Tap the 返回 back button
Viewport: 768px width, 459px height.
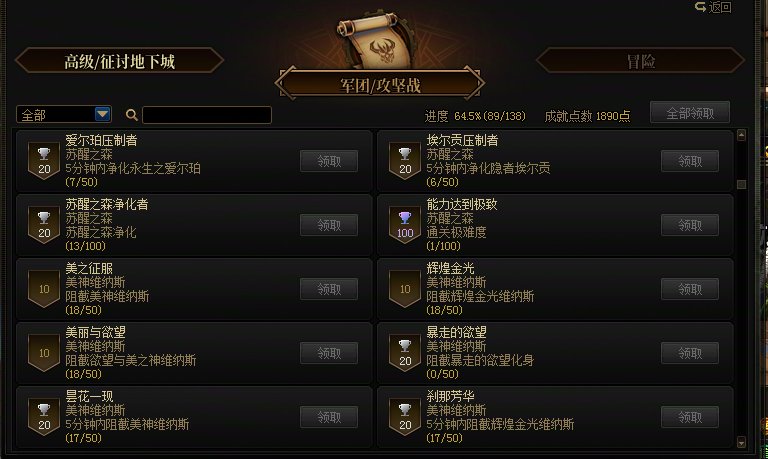[713, 8]
